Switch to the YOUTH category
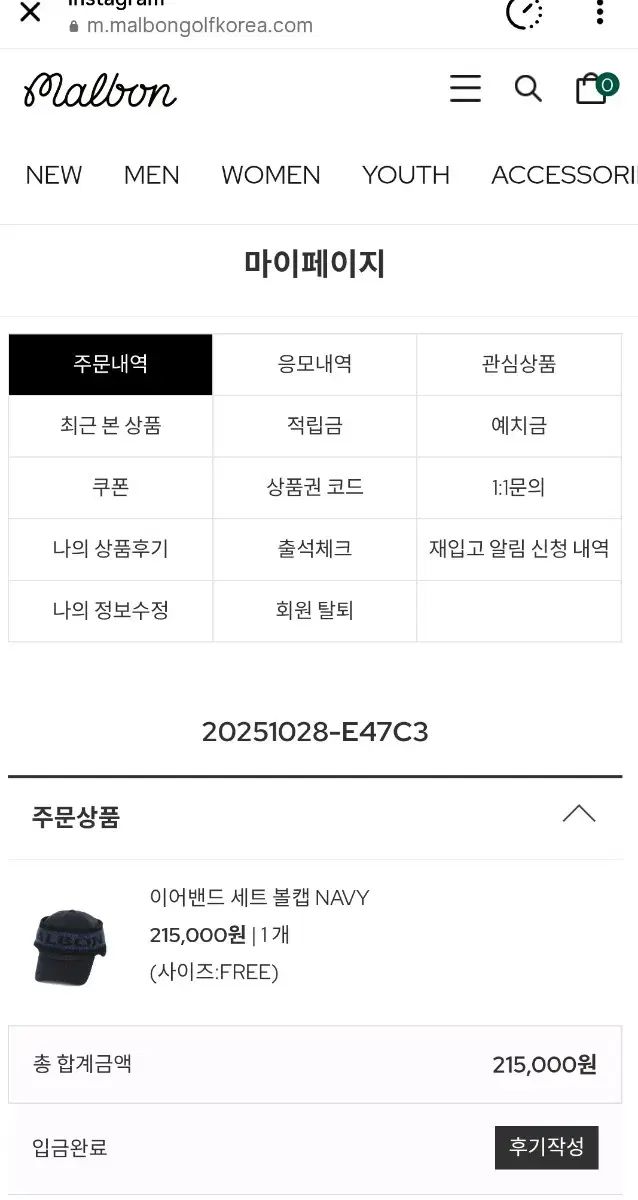Screen dimensions: 638x1200 pyautogui.click(x=405, y=175)
